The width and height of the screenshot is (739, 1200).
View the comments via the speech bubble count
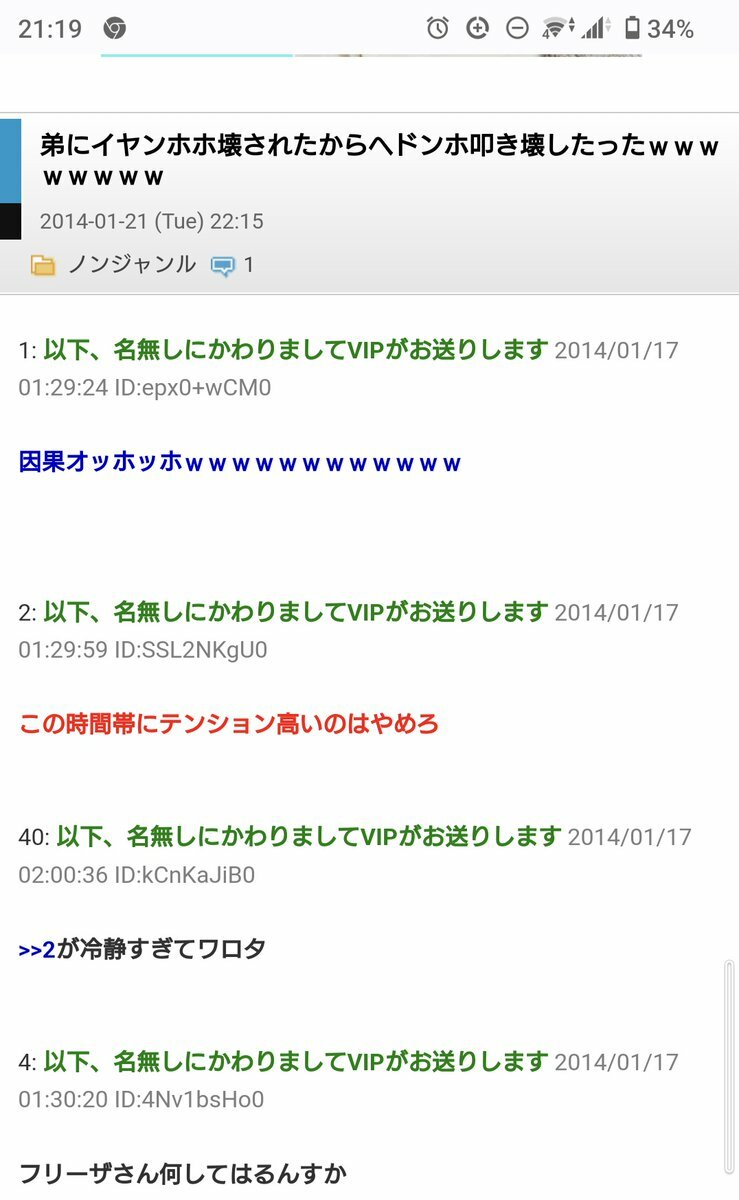232,266
